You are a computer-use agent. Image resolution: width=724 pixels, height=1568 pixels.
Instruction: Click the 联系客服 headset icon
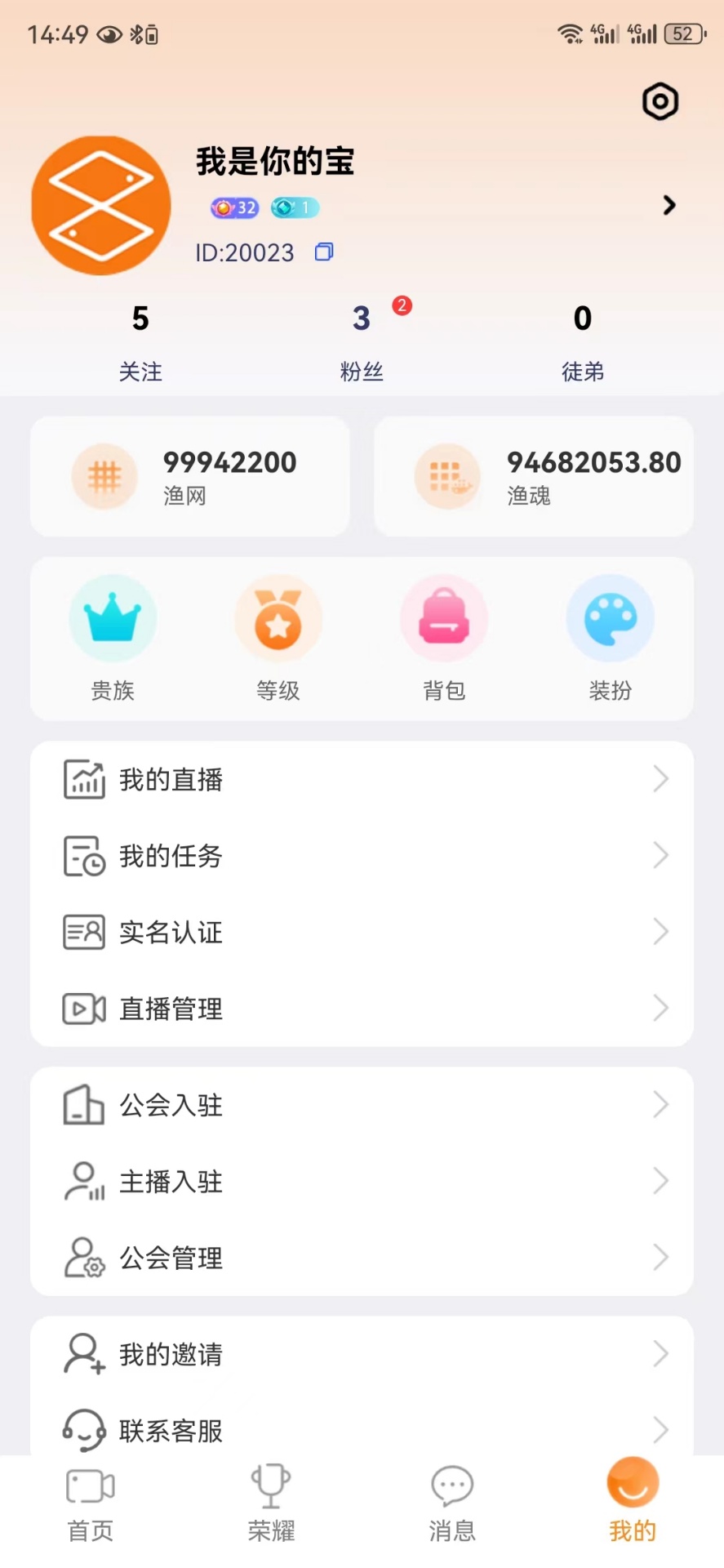82,1429
